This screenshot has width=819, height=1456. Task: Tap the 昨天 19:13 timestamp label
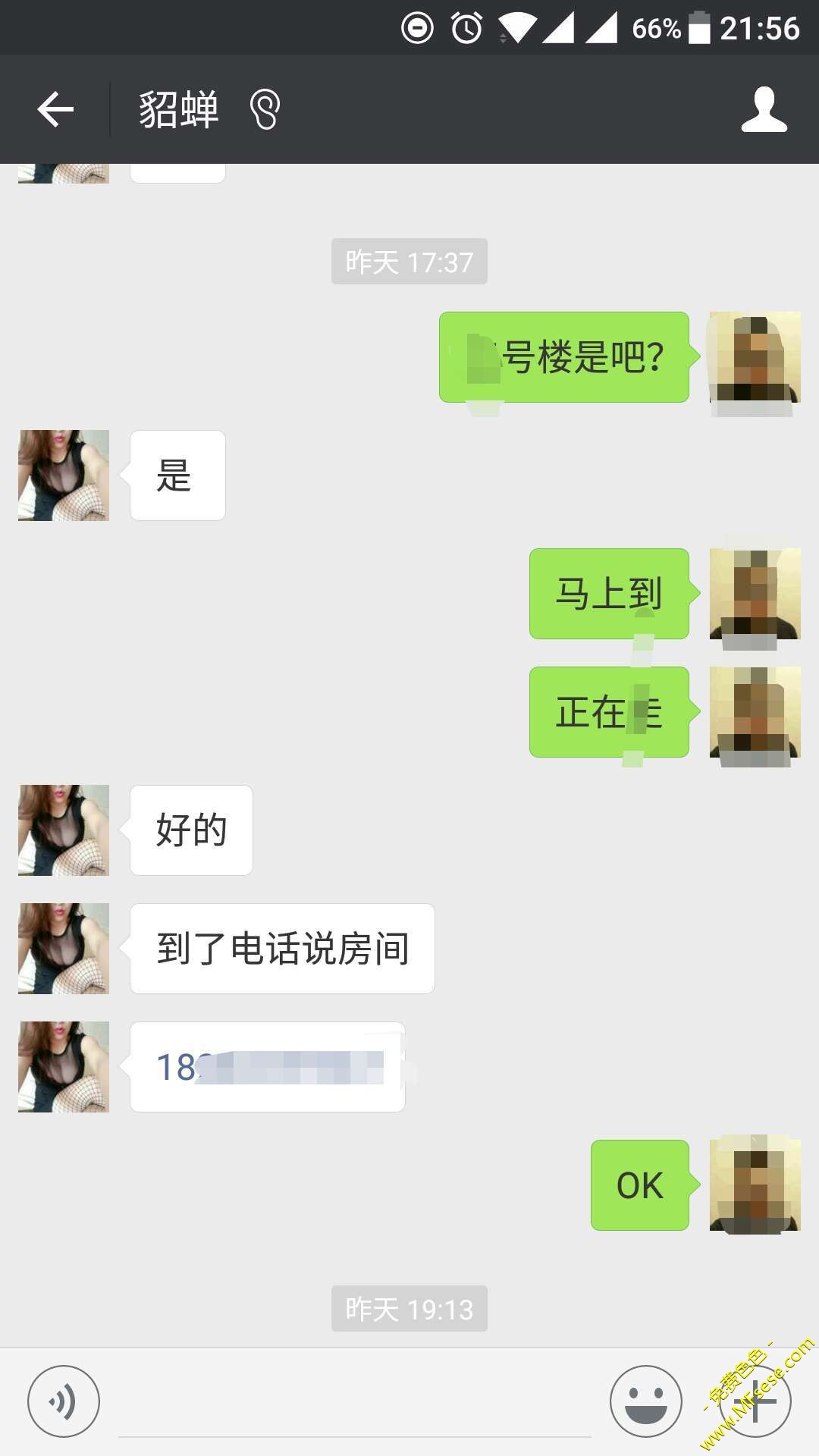[409, 1309]
